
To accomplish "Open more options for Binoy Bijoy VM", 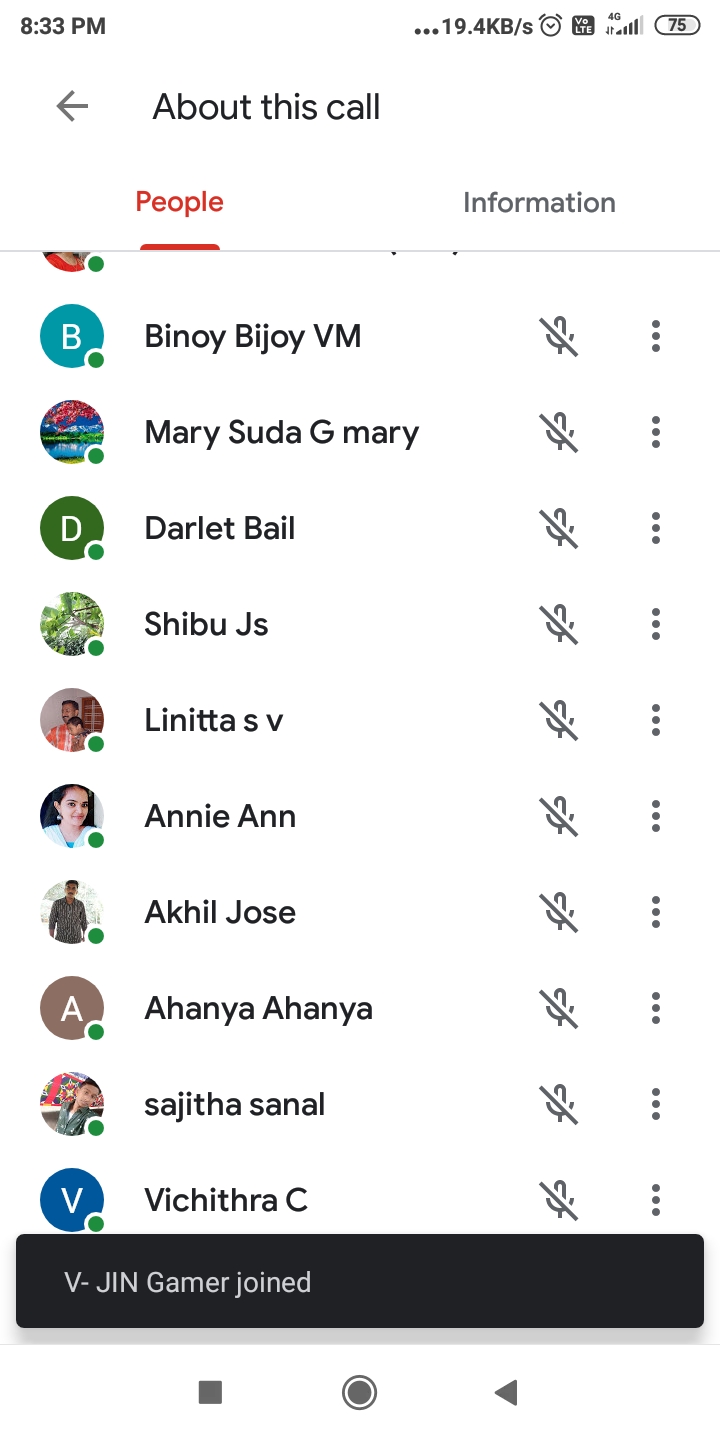I will [656, 336].
